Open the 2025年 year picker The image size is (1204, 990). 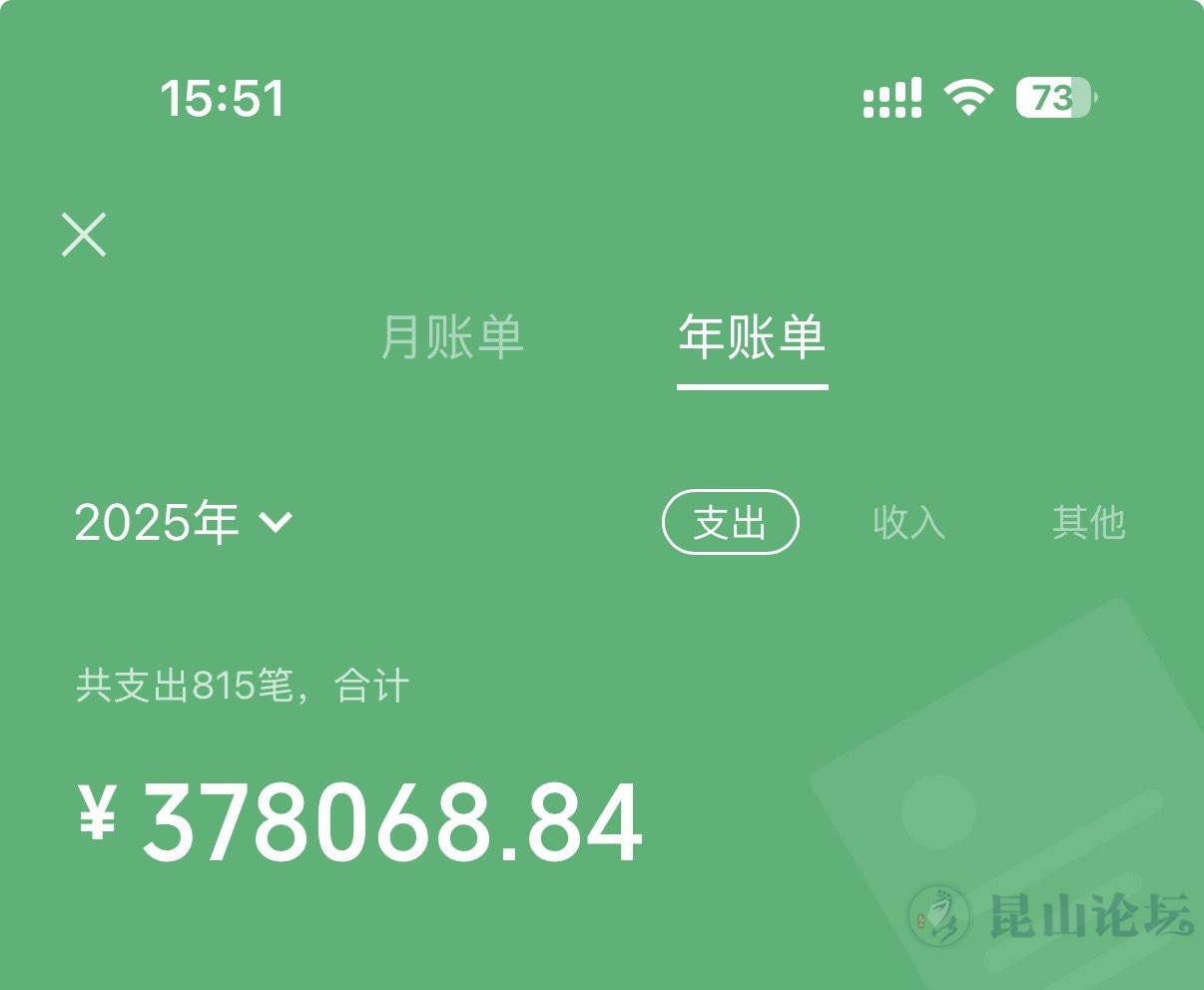(x=184, y=522)
